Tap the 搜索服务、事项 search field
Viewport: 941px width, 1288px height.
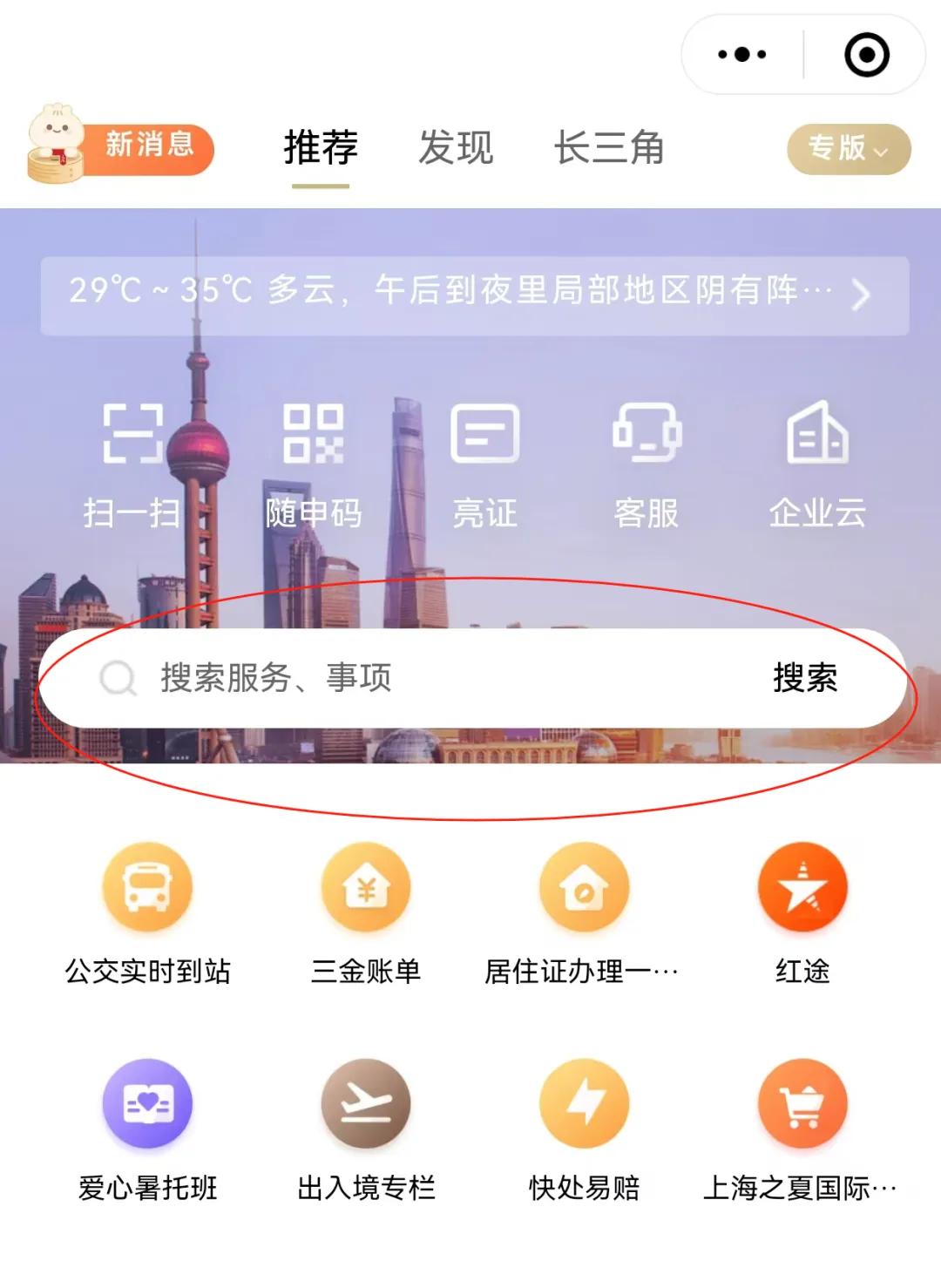point(392,678)
